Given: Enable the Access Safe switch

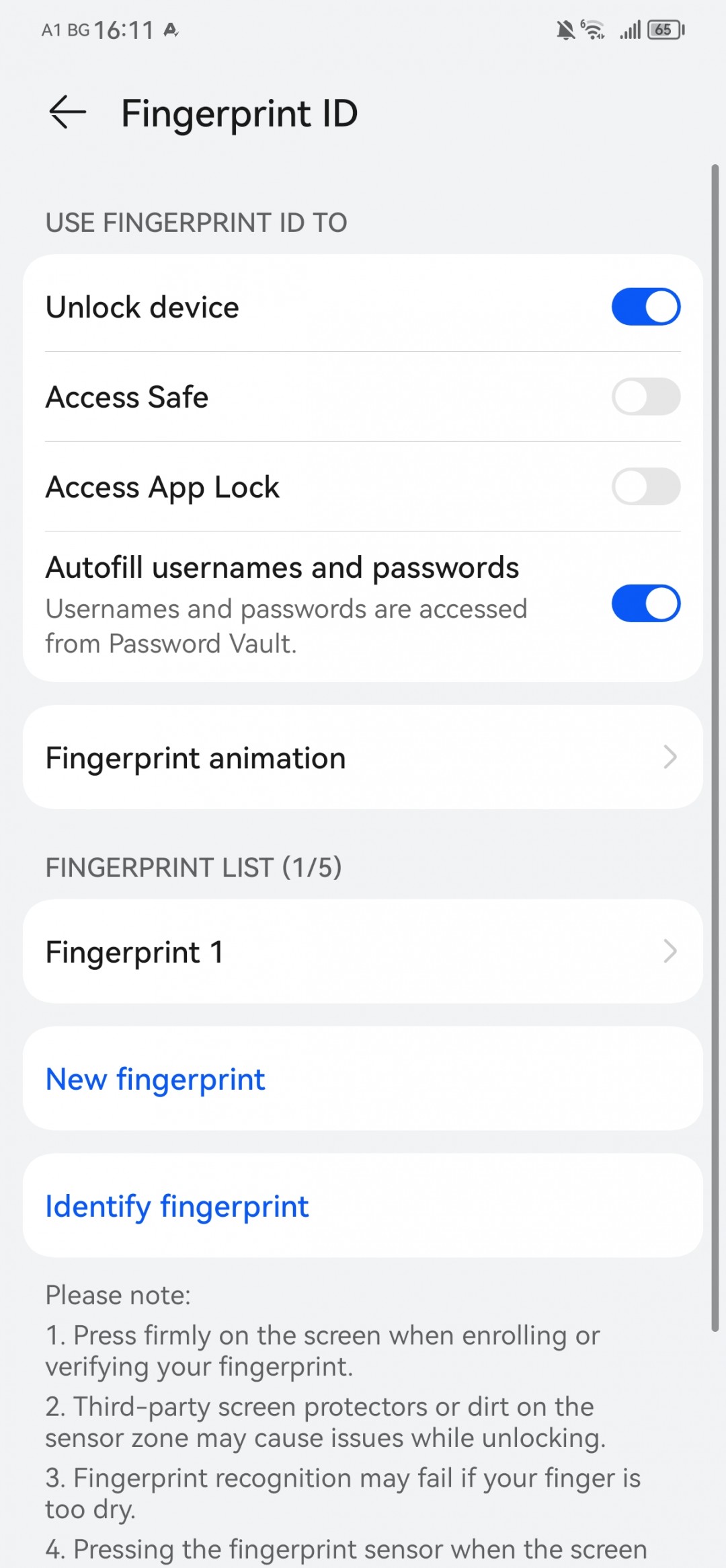Looking at the screenshot, I should coord(645,397).
